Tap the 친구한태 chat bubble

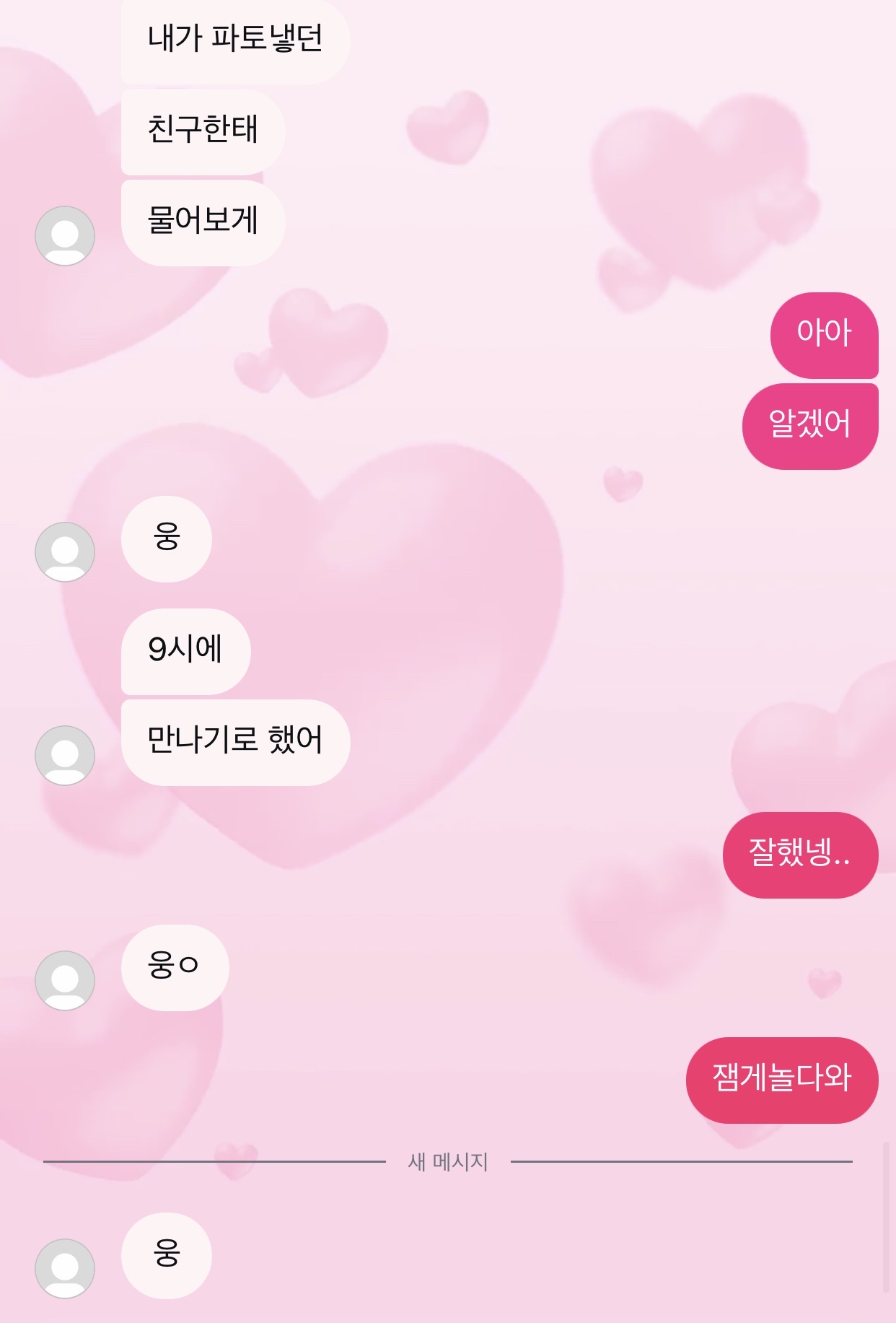pyautogui.click(x=202, y=131)
